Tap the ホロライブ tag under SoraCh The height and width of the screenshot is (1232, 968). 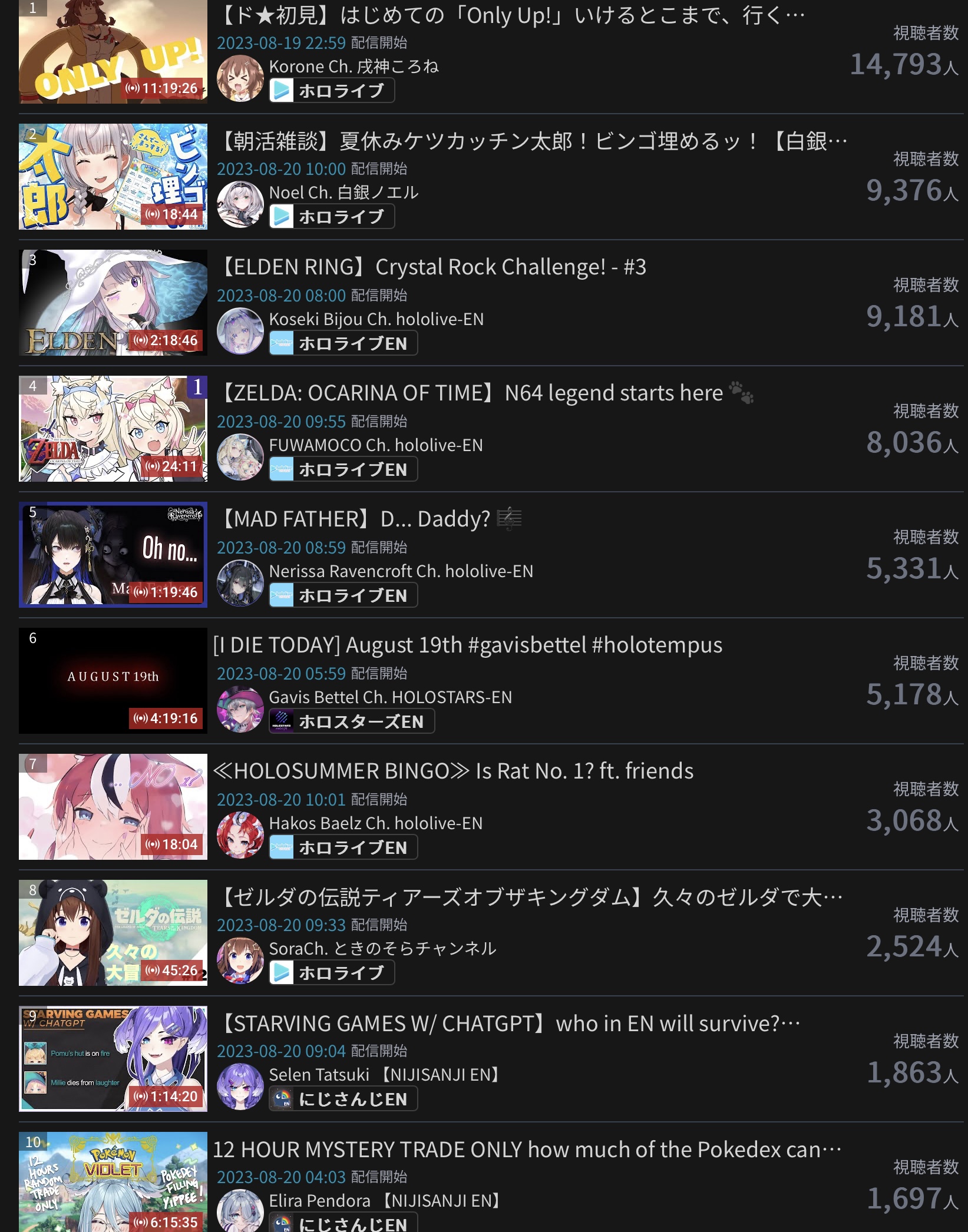tap(332, 973)
